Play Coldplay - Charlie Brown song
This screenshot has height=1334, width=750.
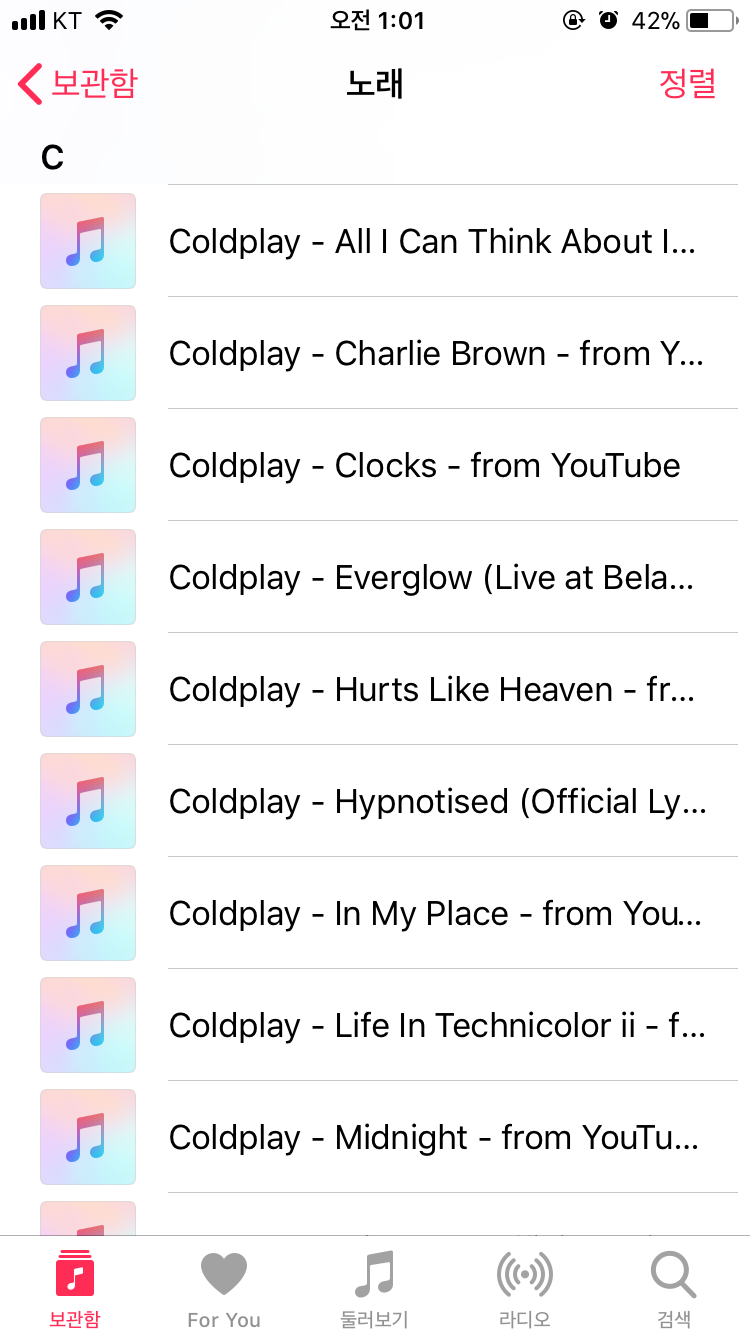(x=435, y=354)
